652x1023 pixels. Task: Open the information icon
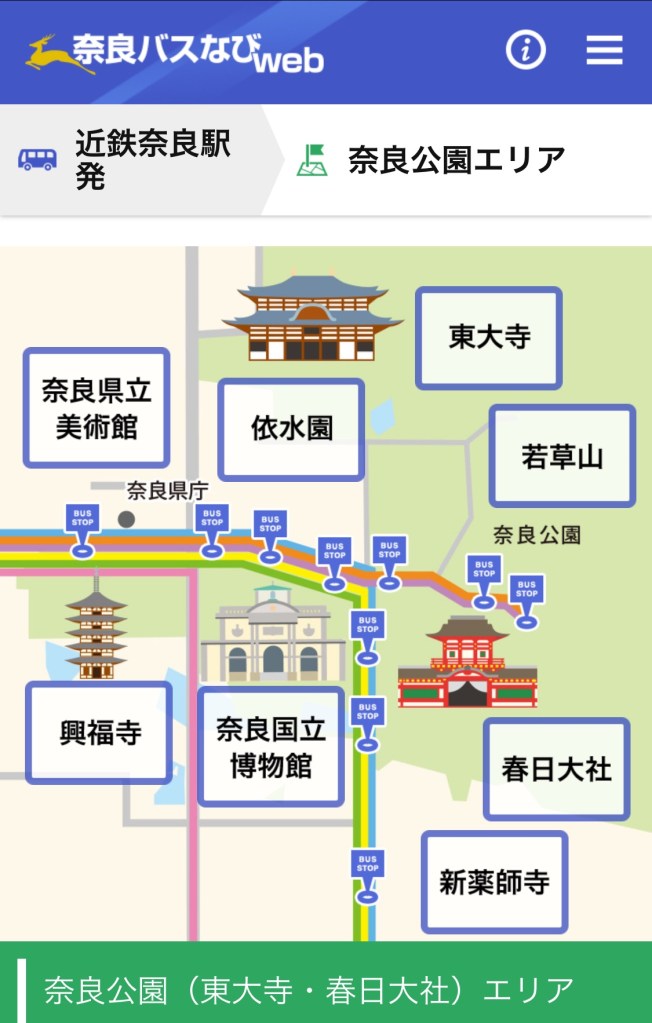coord(525,50)
